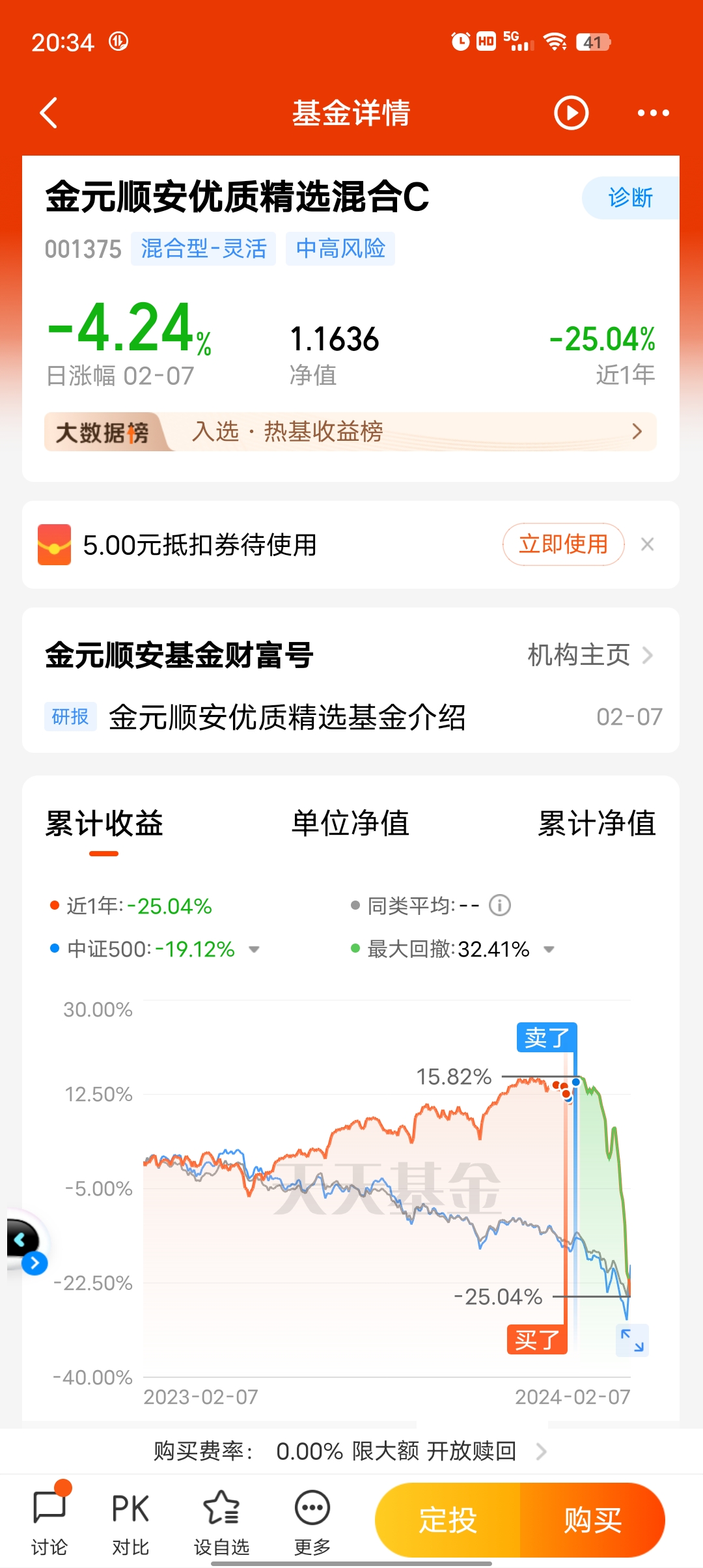Open the 诊断 fund diagnosis
703x1568 pixels.
(x=629, y=198)
